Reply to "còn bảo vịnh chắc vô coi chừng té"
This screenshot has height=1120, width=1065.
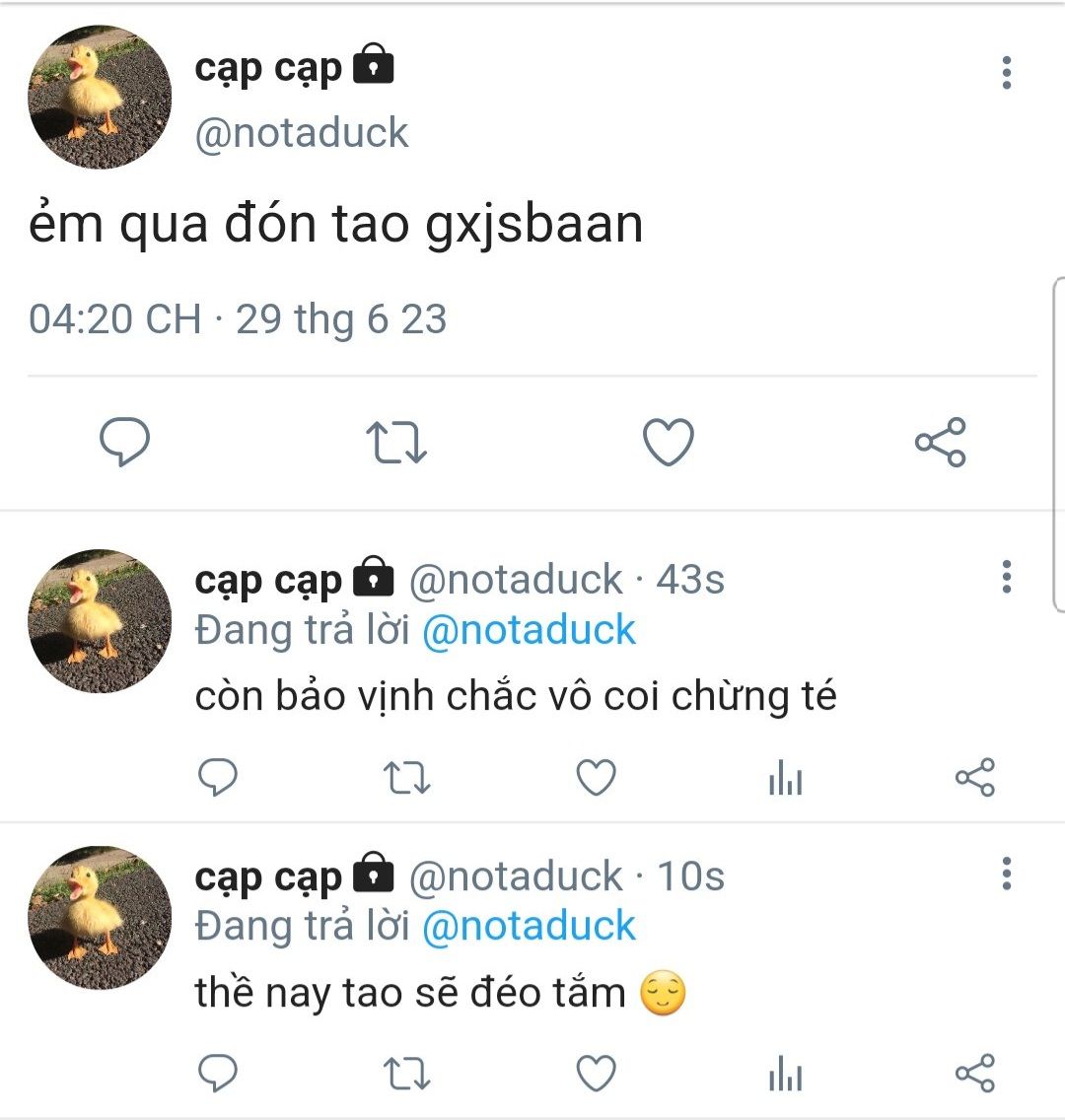click(x=218, y=777)
